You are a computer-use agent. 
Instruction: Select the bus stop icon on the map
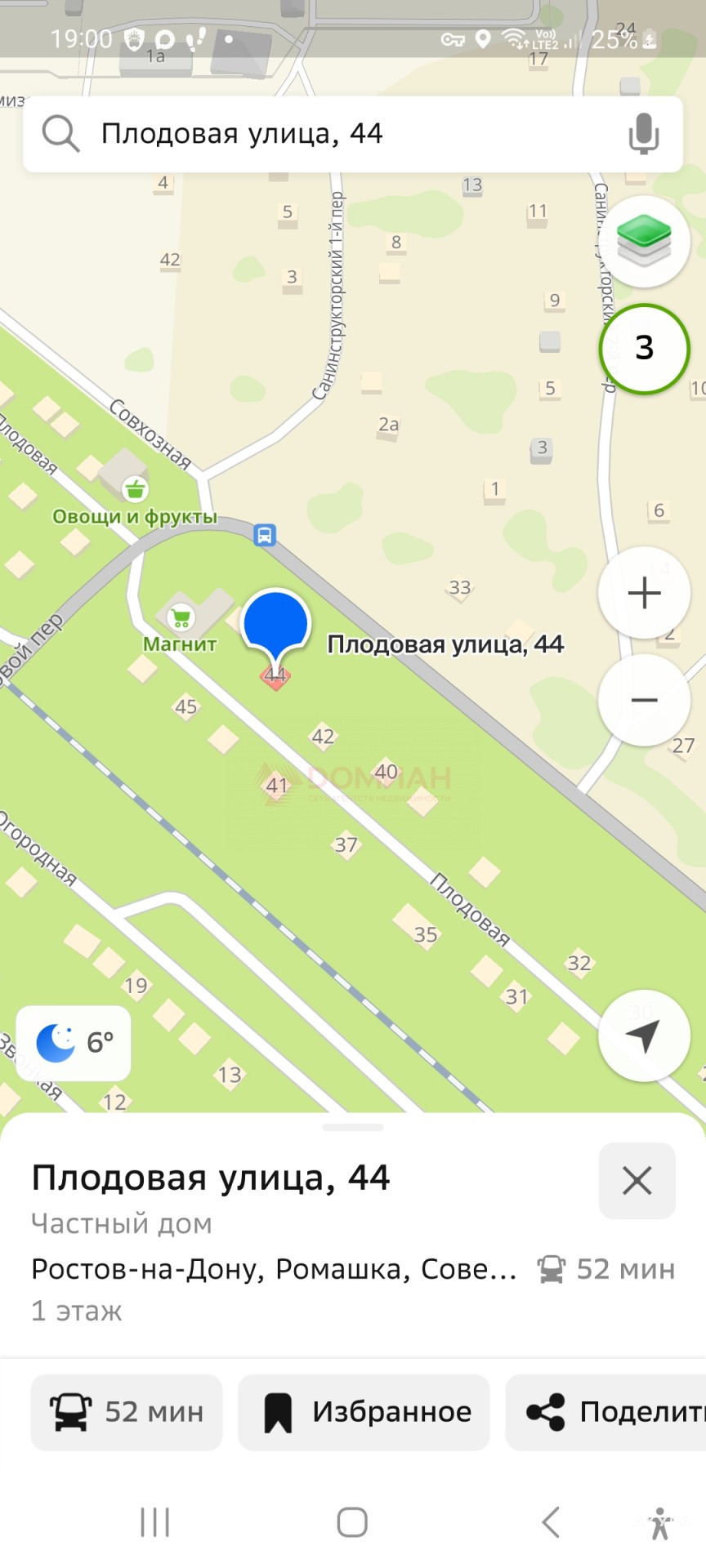click(264, 535)
